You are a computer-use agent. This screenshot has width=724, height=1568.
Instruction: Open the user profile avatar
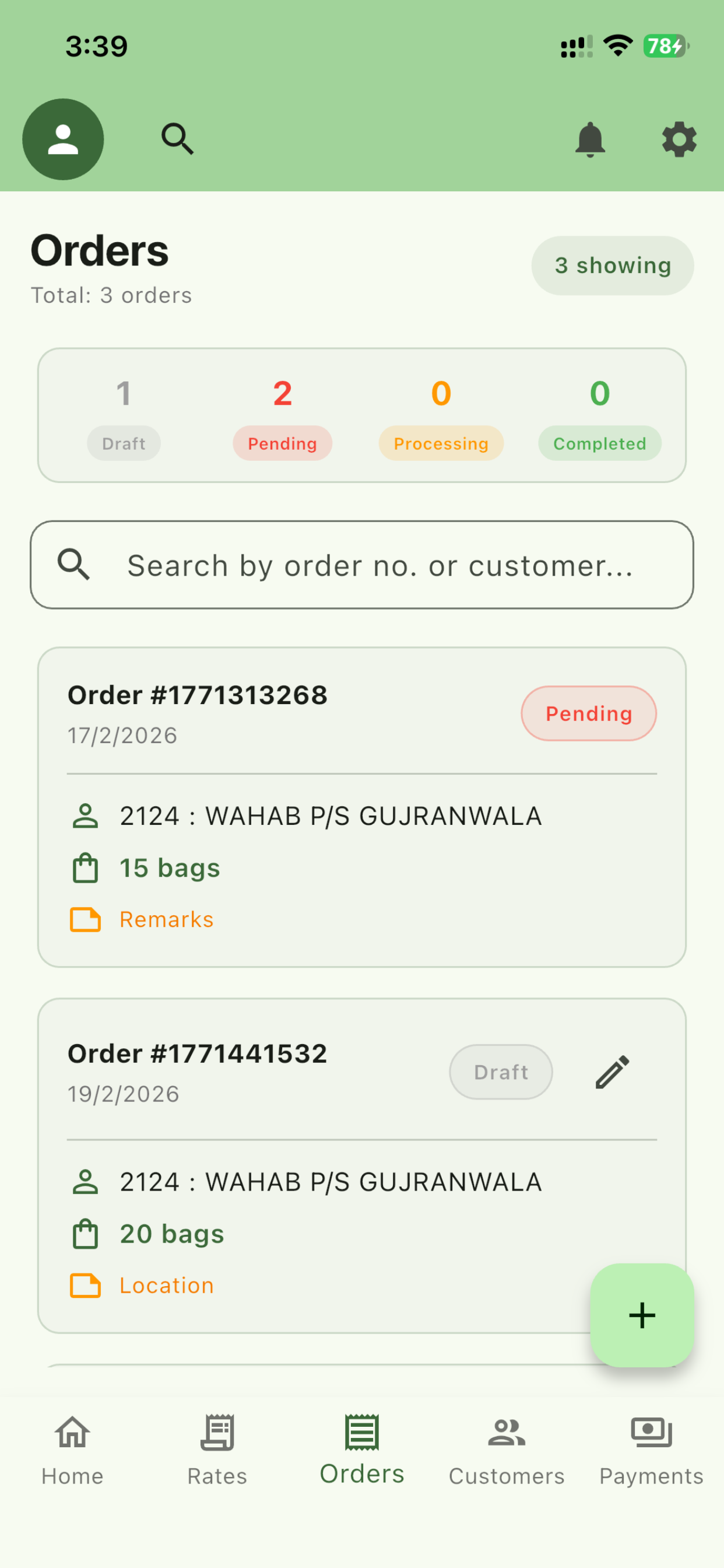coord(63,139)
